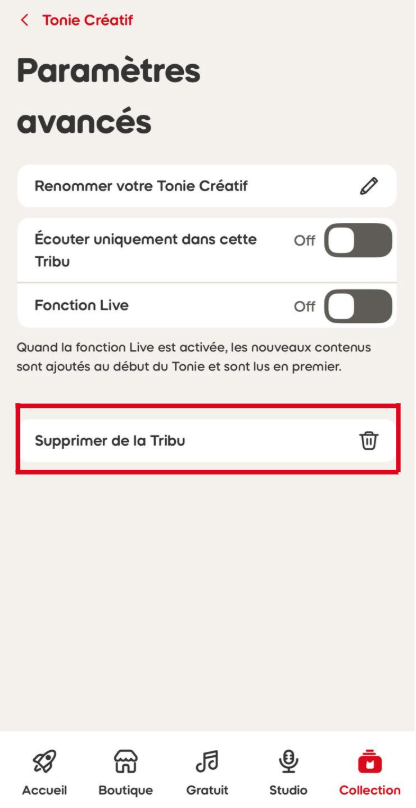
Task: Open the Boutique tab
Action: 125,771
